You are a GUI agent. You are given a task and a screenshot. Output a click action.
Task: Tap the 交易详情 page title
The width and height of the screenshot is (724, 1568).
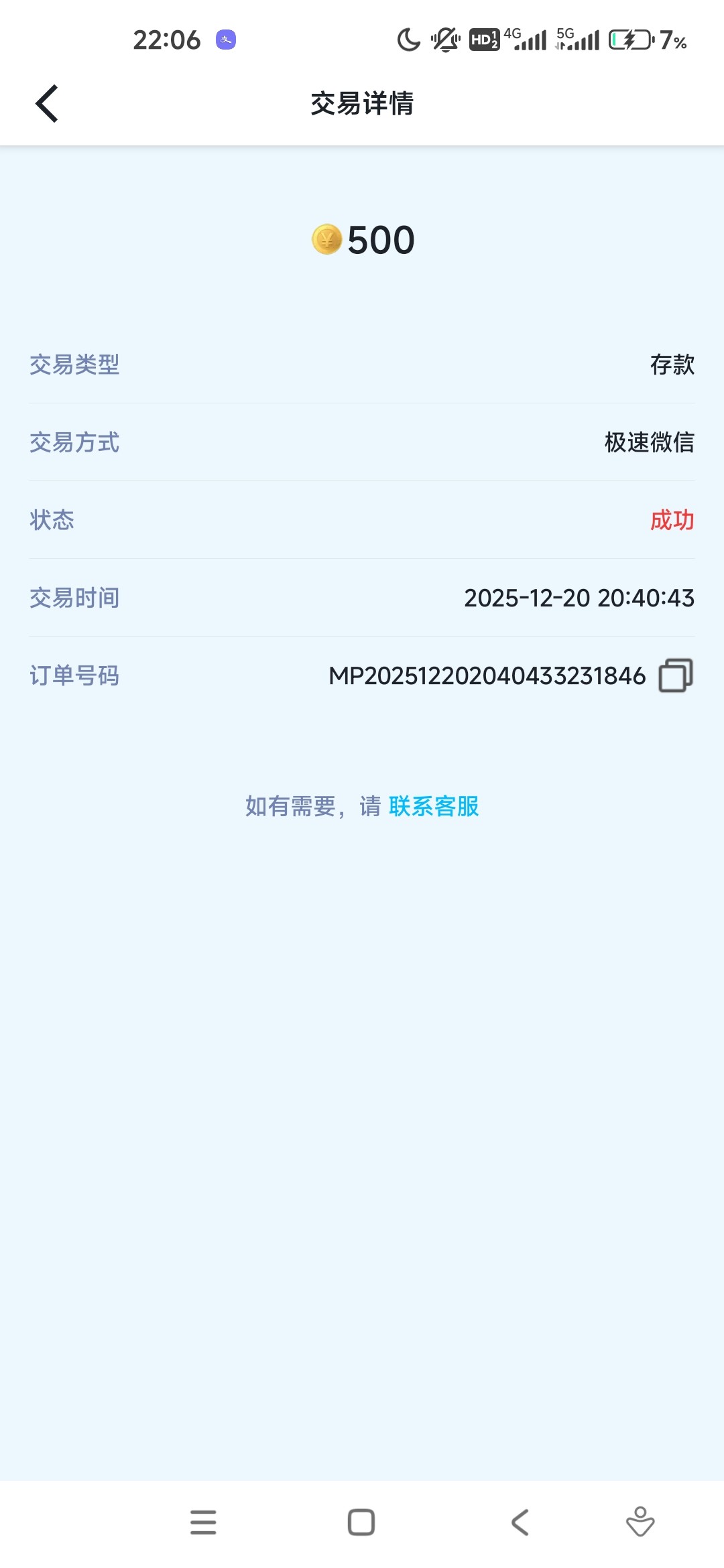pos(361,103)
